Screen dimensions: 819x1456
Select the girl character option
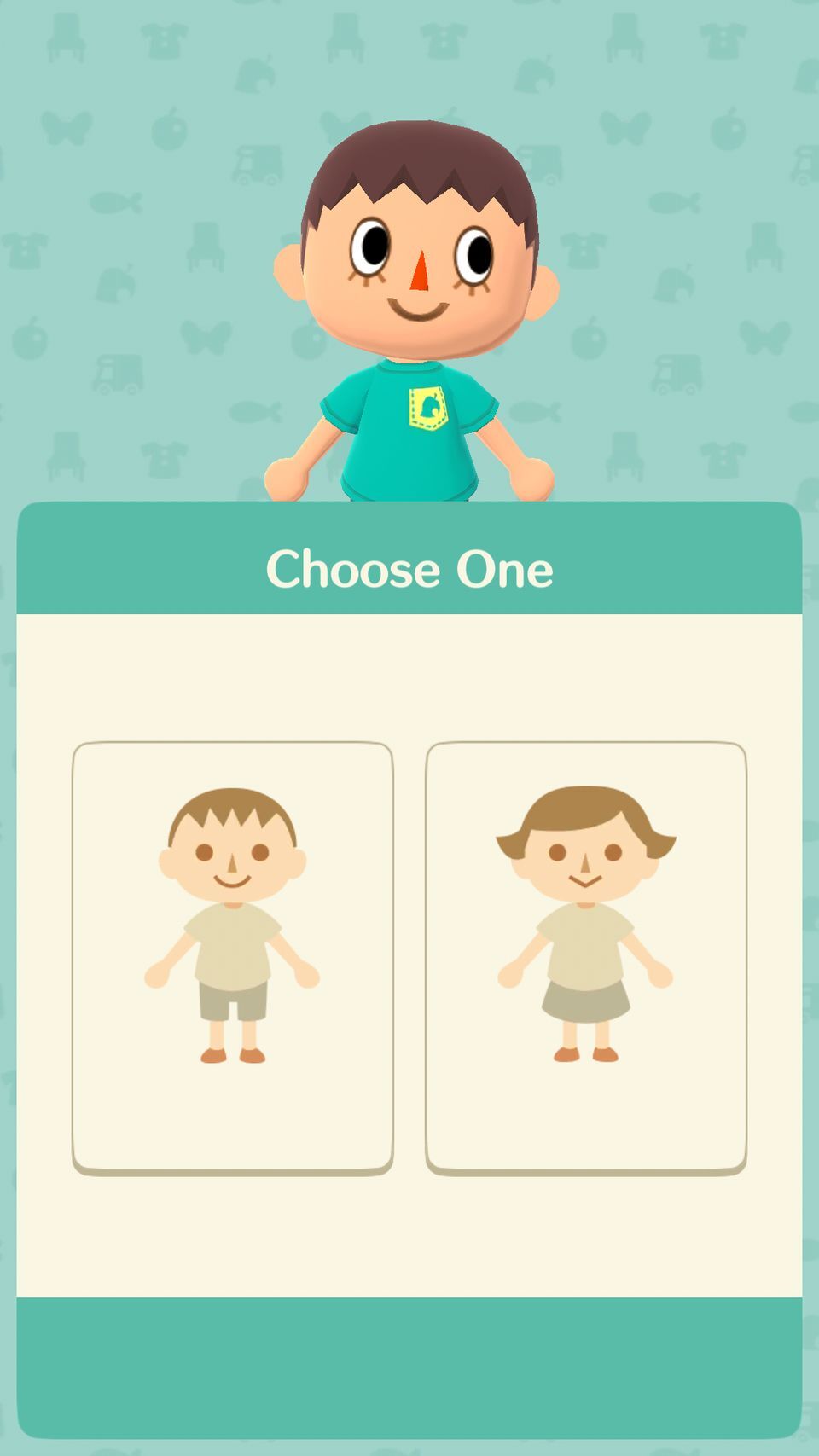tap(587, 955)
